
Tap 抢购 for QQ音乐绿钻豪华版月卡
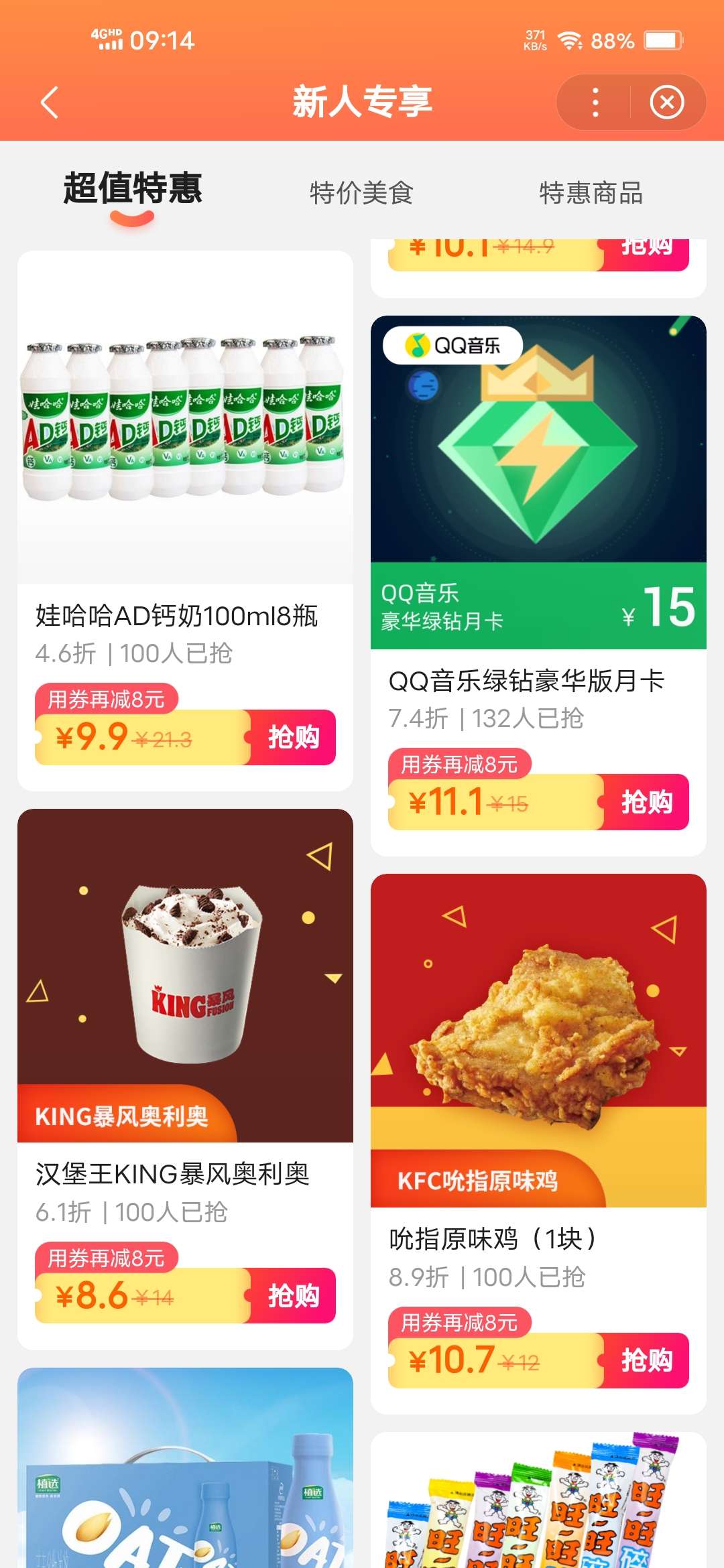(646, 802)
